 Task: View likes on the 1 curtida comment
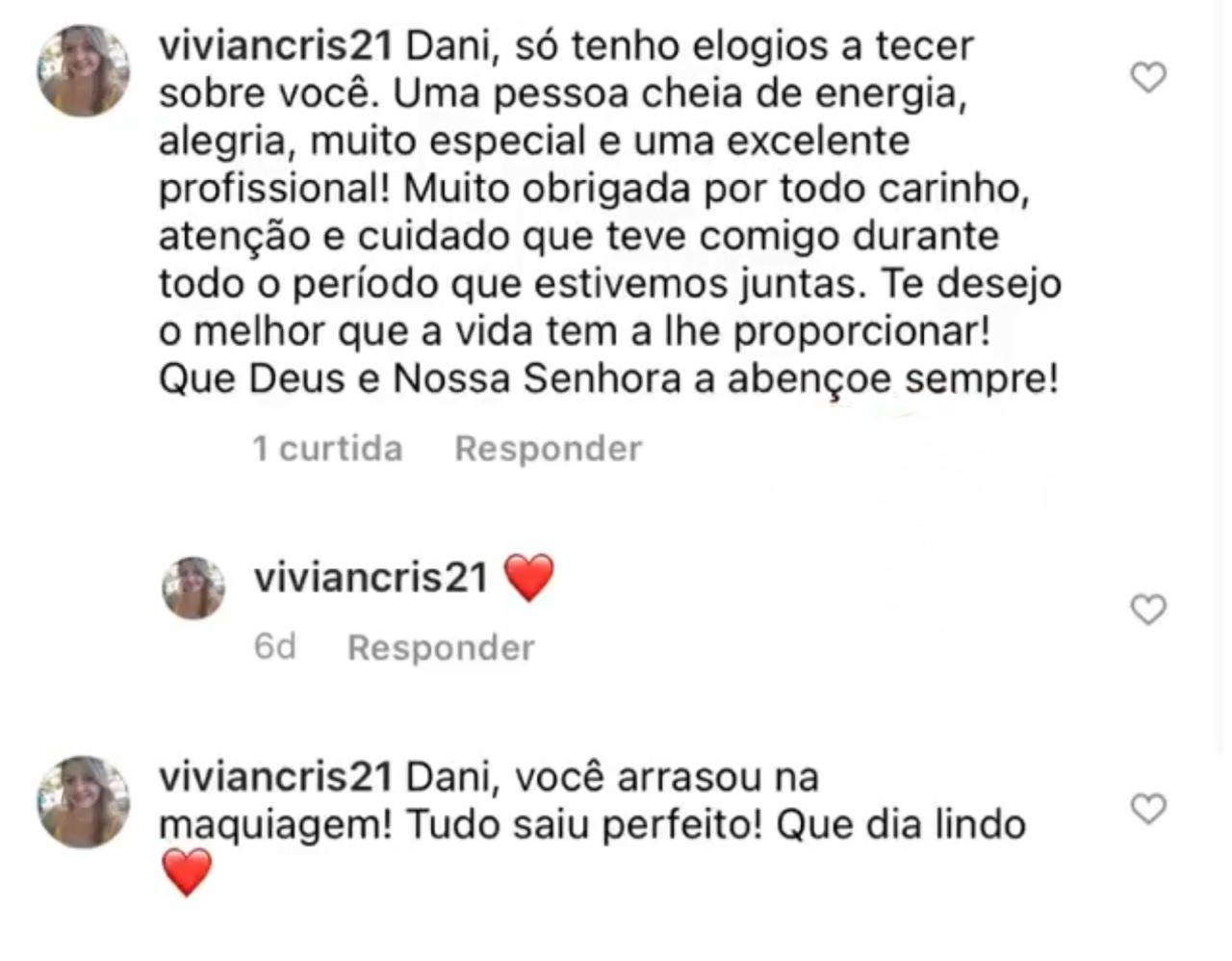point(327,449)
